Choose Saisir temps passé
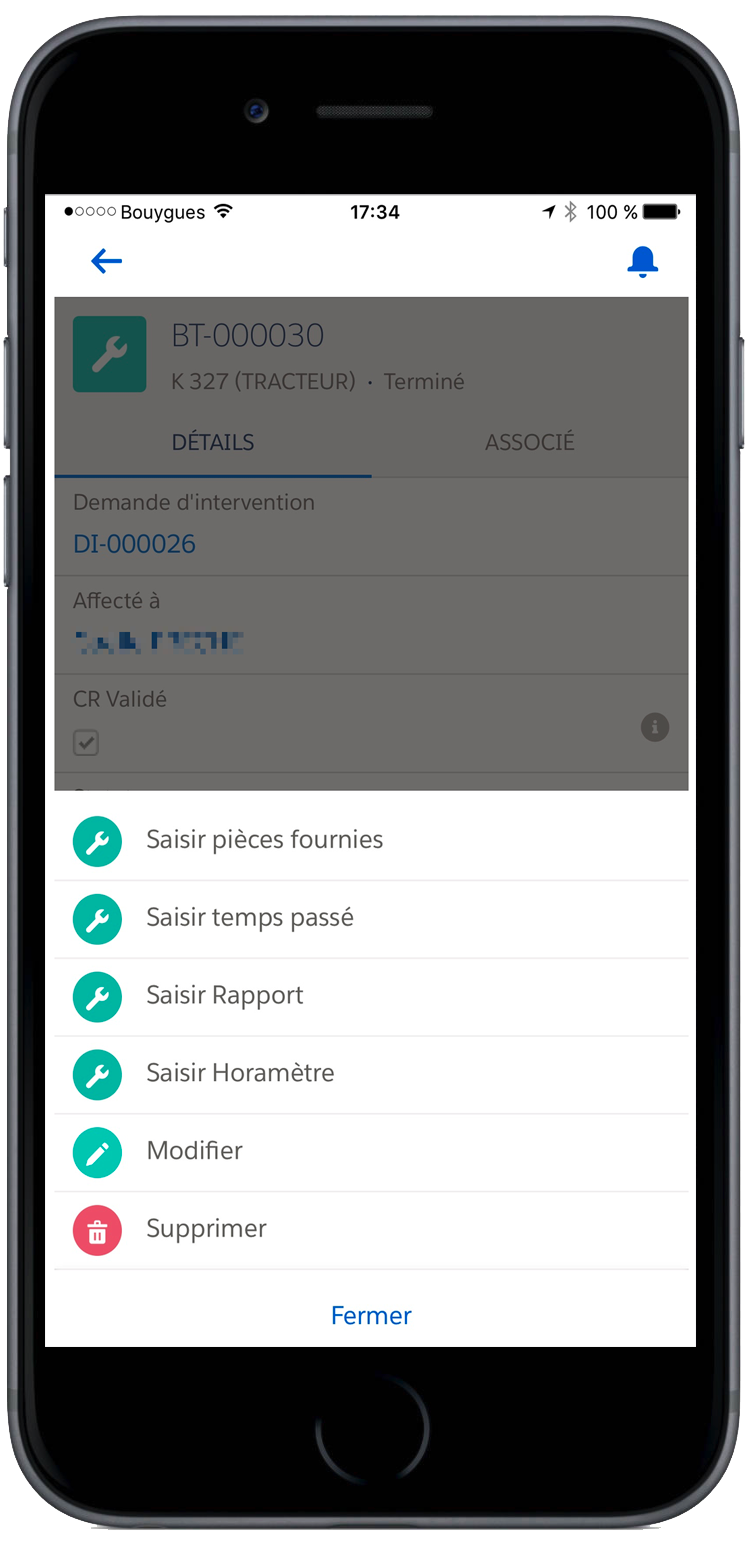Viewport: 756px width, 1548px height. (x=250, y=918)
